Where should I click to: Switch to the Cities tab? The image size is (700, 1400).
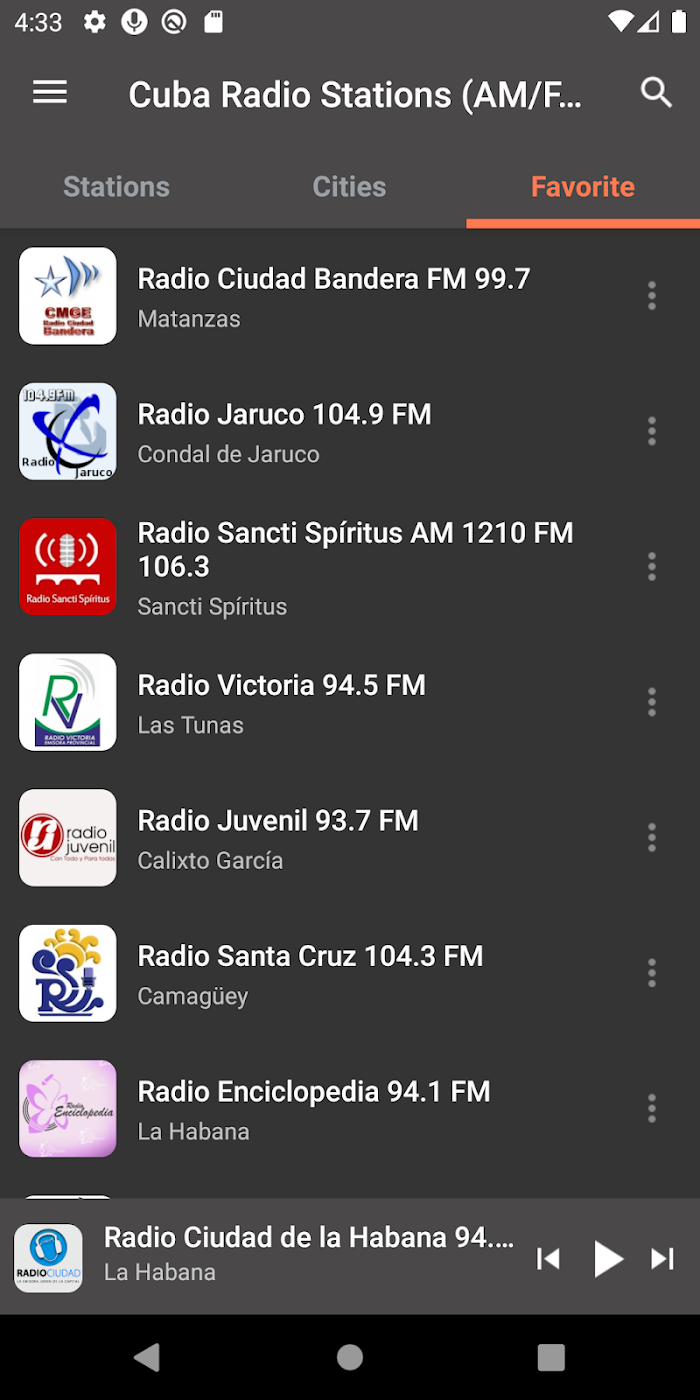[x=349, y=187]
